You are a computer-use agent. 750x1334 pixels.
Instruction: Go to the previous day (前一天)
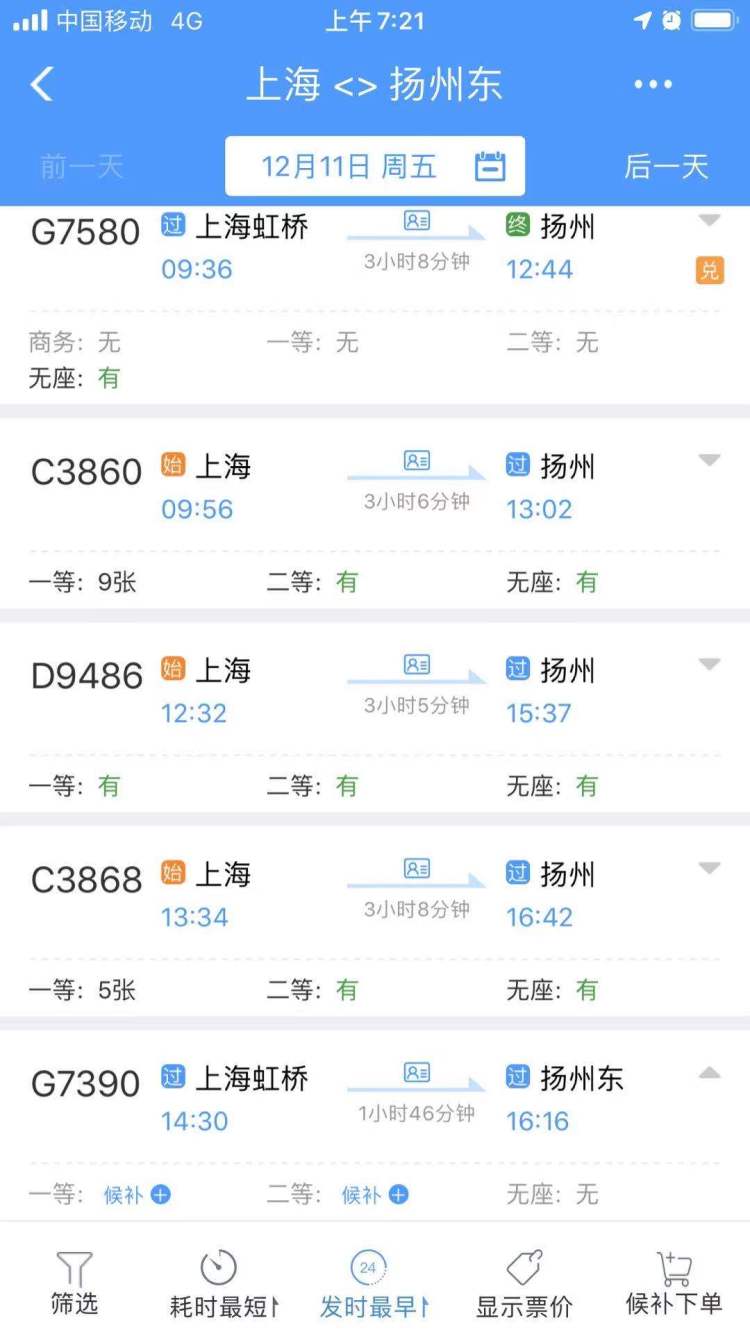(82, 166)
